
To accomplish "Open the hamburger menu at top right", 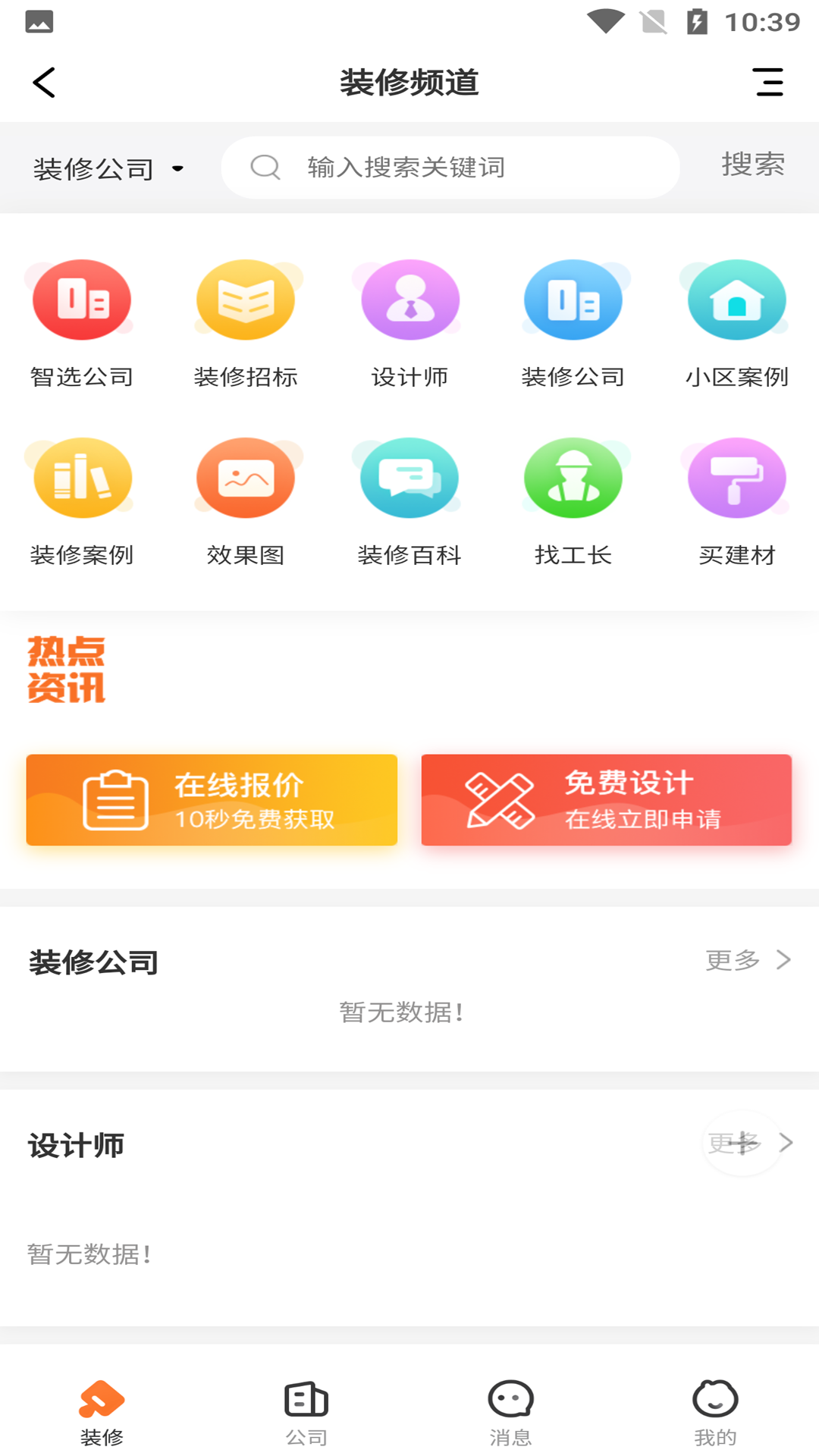I will [769, 83].
